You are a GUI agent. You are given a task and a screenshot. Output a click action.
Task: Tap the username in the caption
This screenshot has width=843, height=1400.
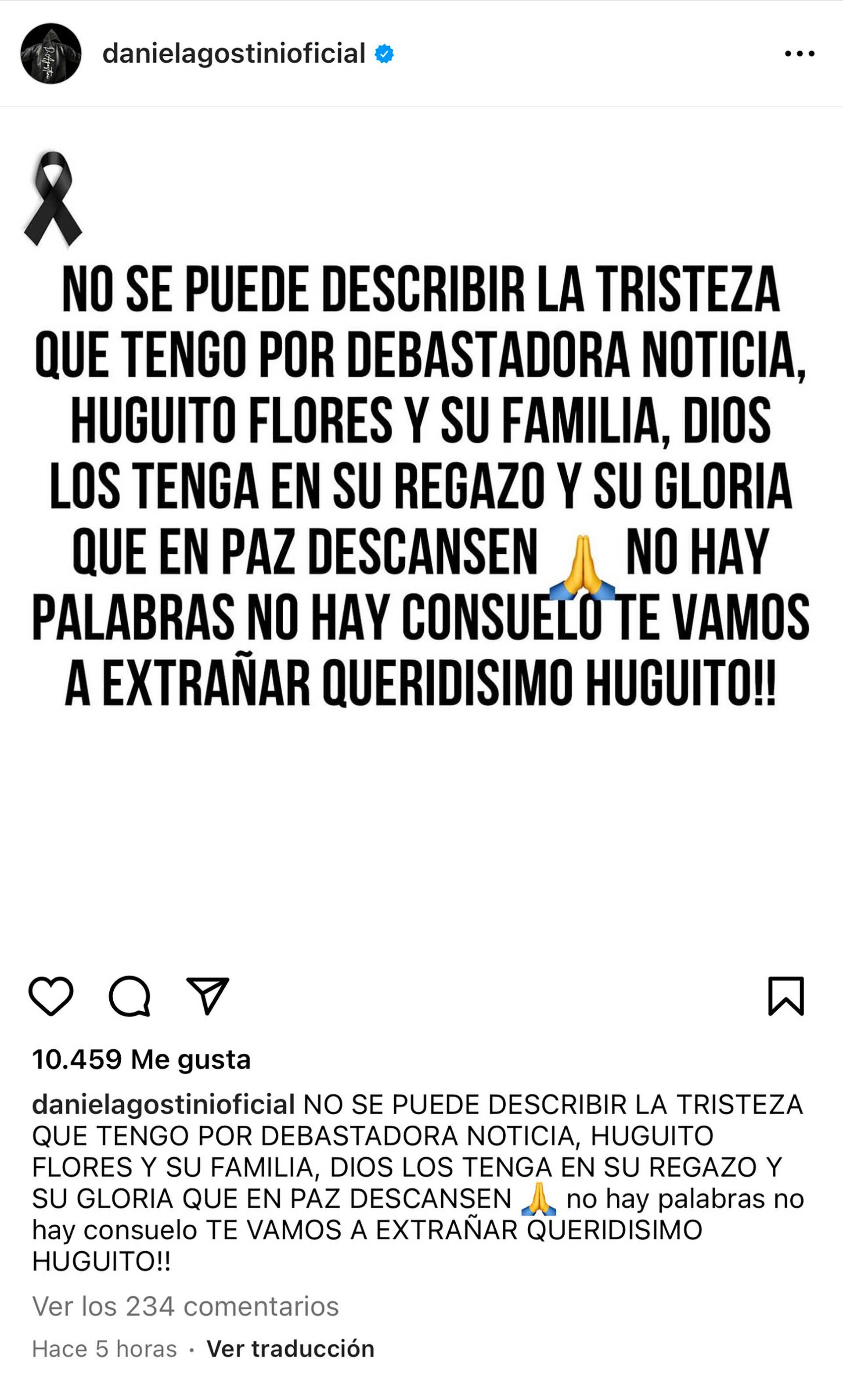point(164,1105)
